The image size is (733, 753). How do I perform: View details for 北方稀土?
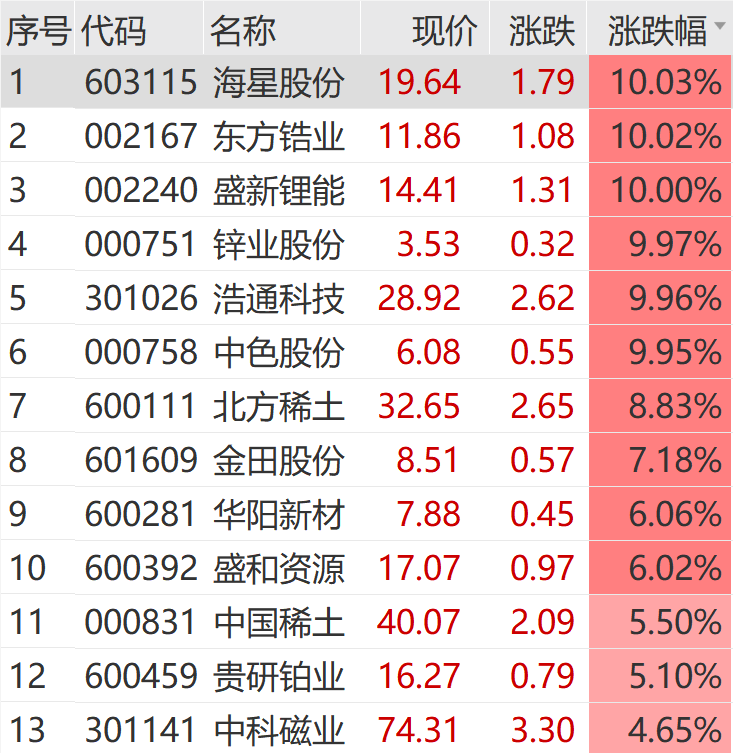pyautogui.click(x=278, y=407)
